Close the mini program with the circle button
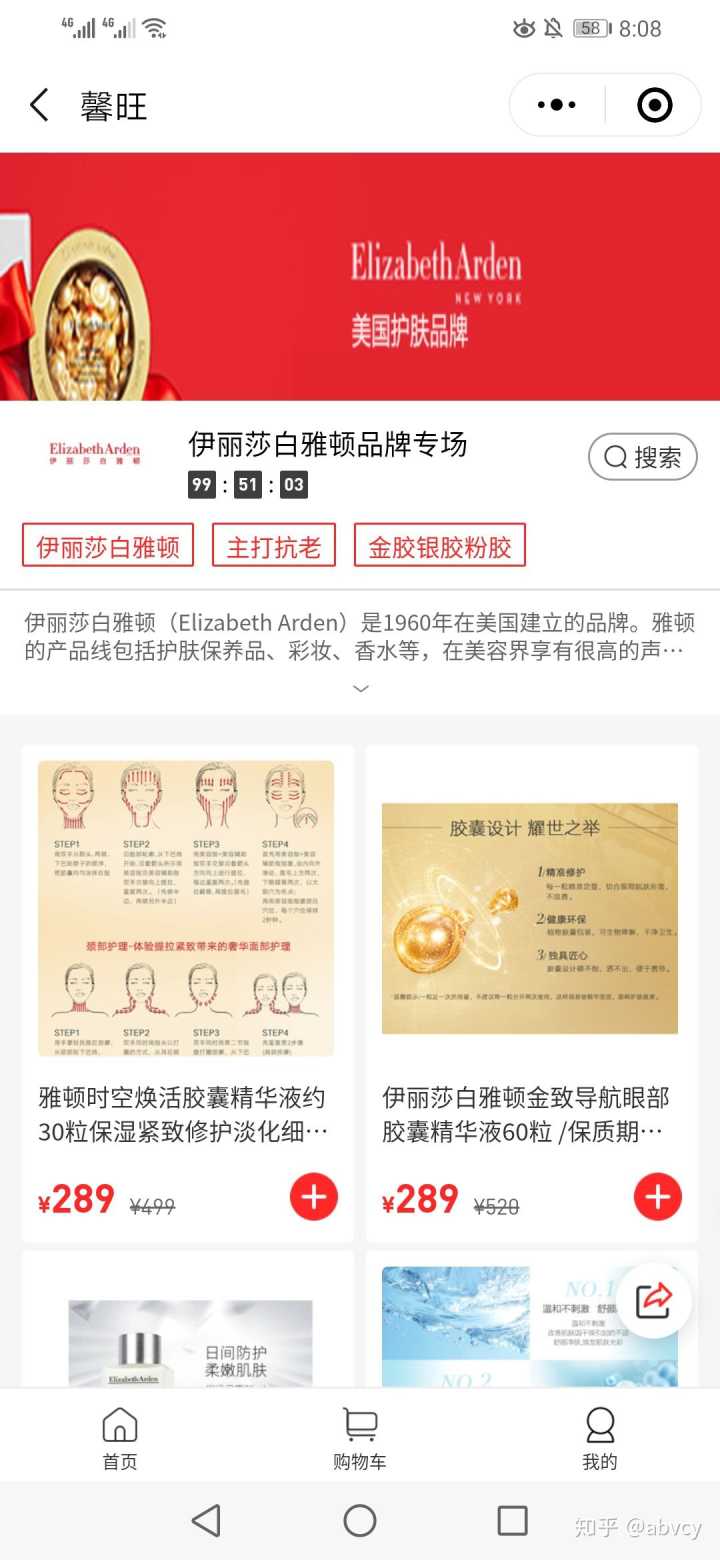 coord(654,105)
